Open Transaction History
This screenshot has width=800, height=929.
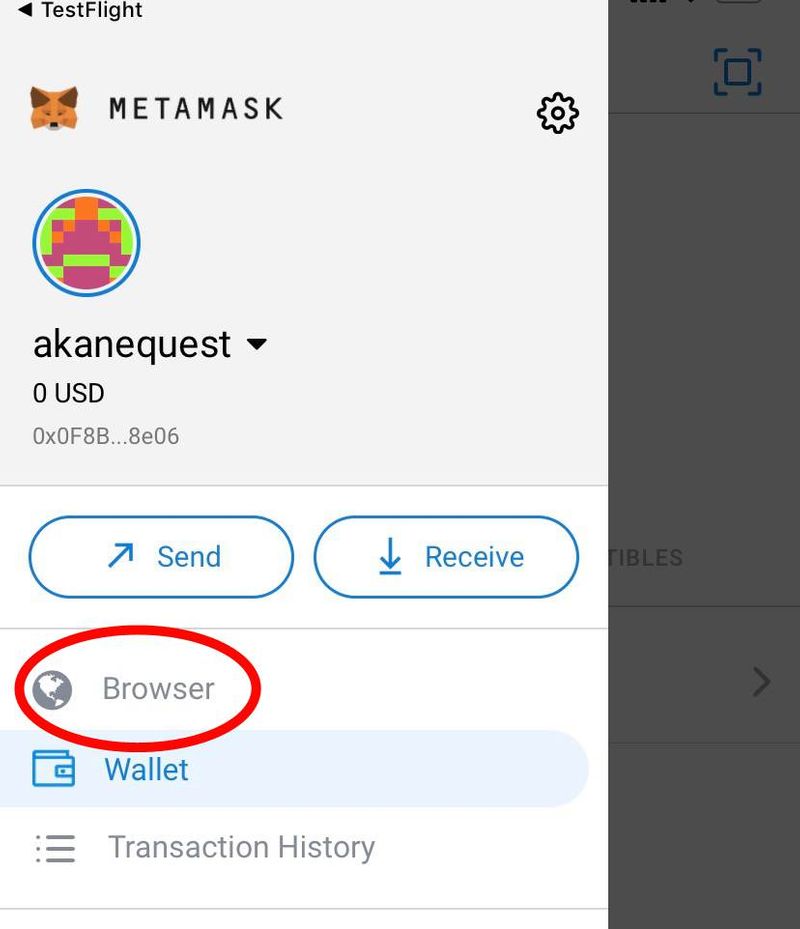(x=240, y=848)
